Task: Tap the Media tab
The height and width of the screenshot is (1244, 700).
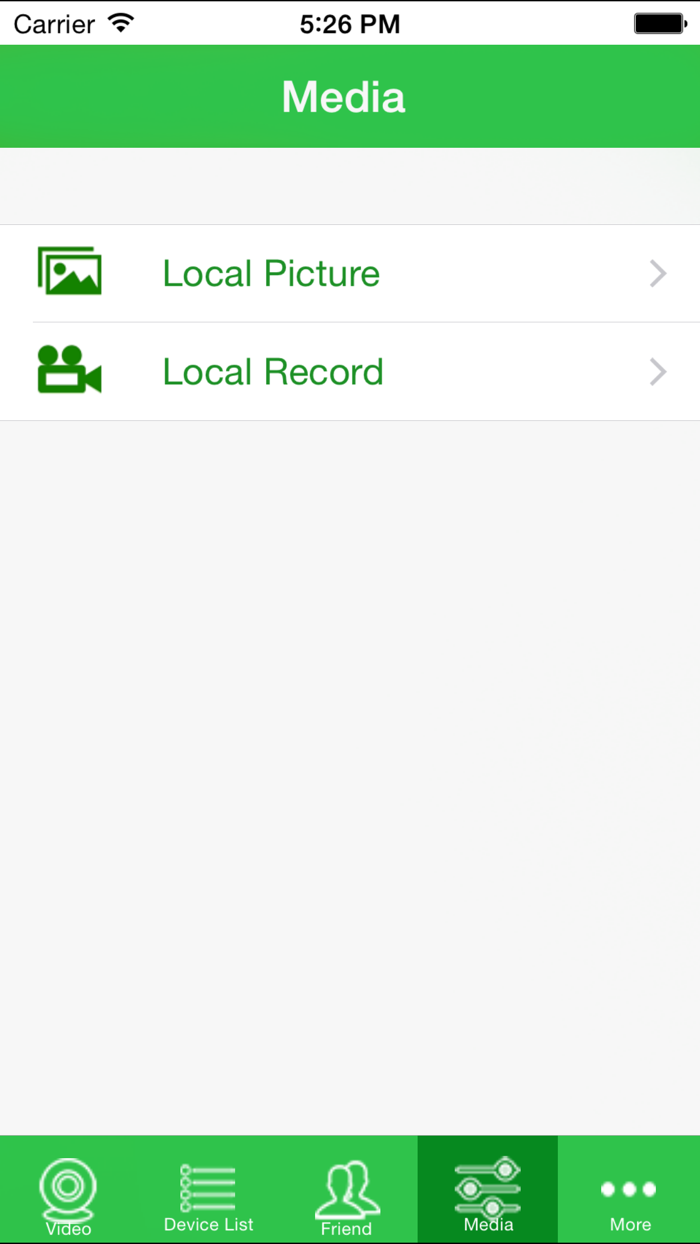Action: (x=488, y=1194)
